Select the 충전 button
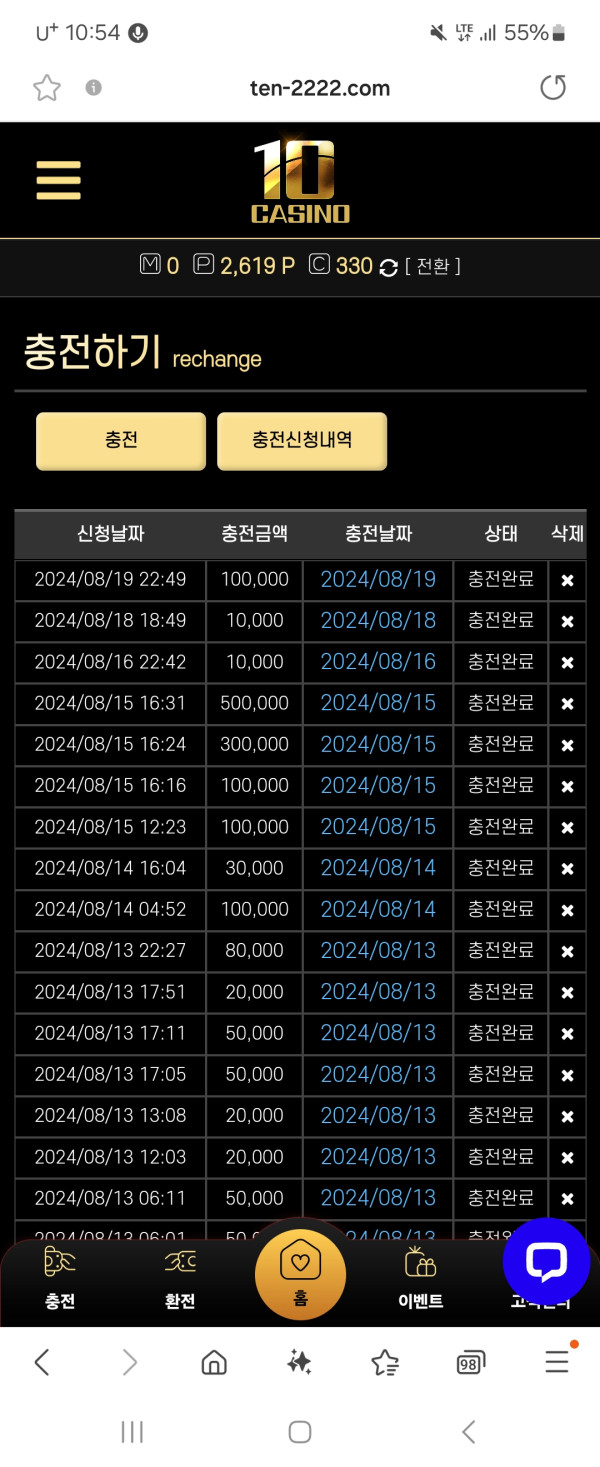 tap(121, 441)
